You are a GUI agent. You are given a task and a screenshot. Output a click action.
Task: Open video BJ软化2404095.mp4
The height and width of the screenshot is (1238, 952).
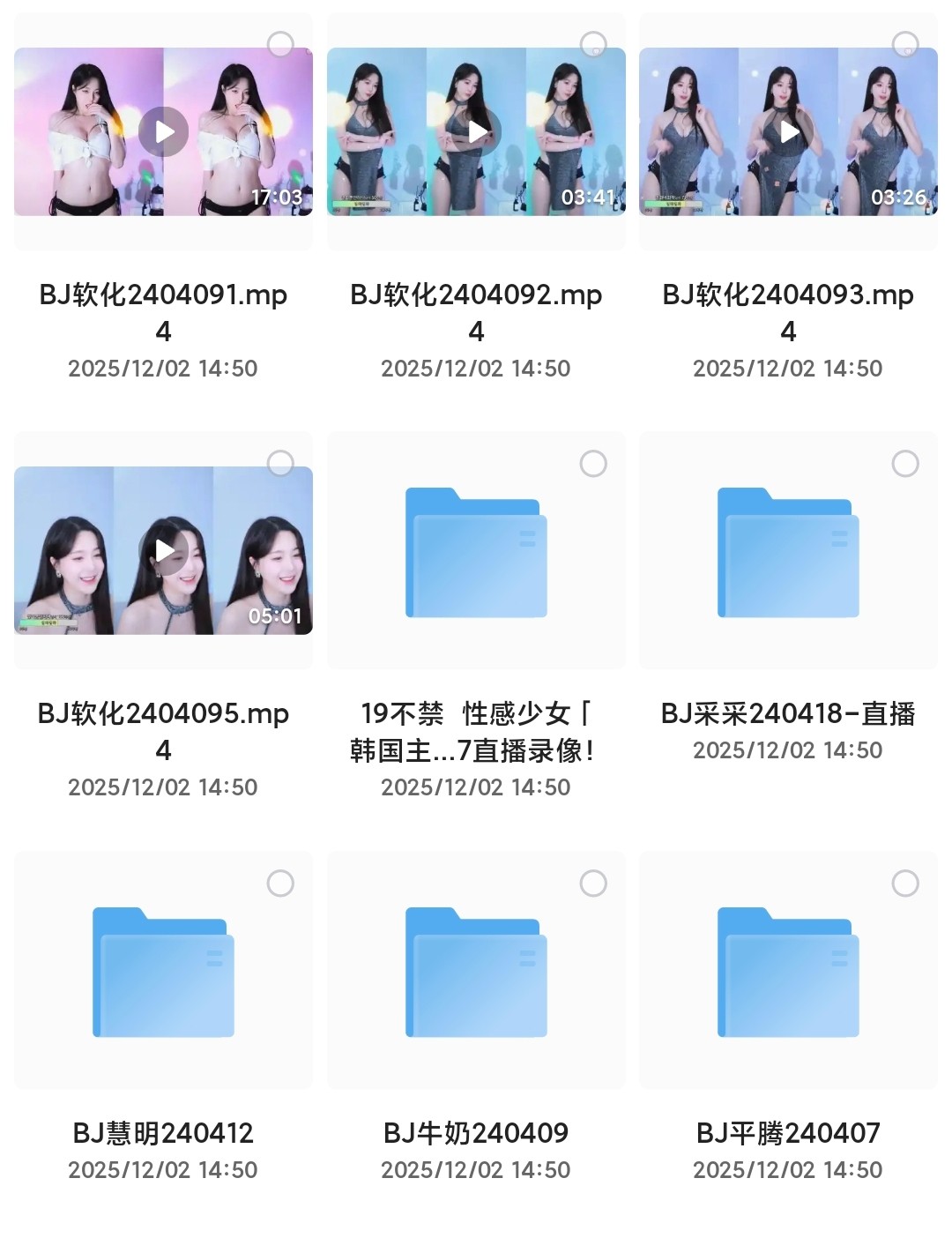pos(163,551)
